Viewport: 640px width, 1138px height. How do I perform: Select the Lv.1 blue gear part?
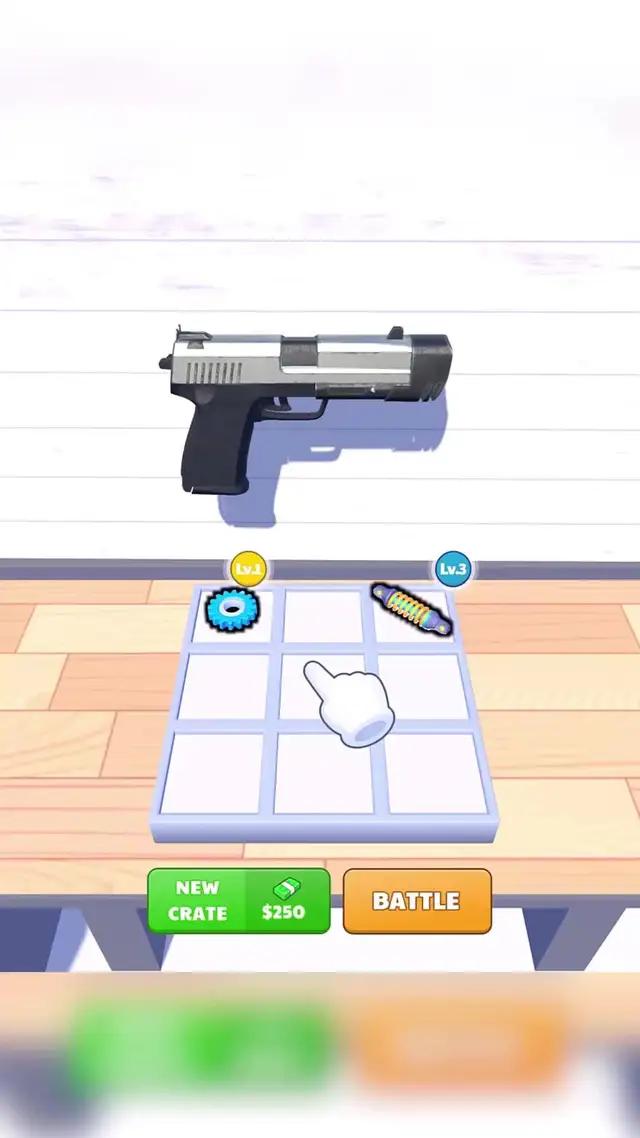[232, 609]
